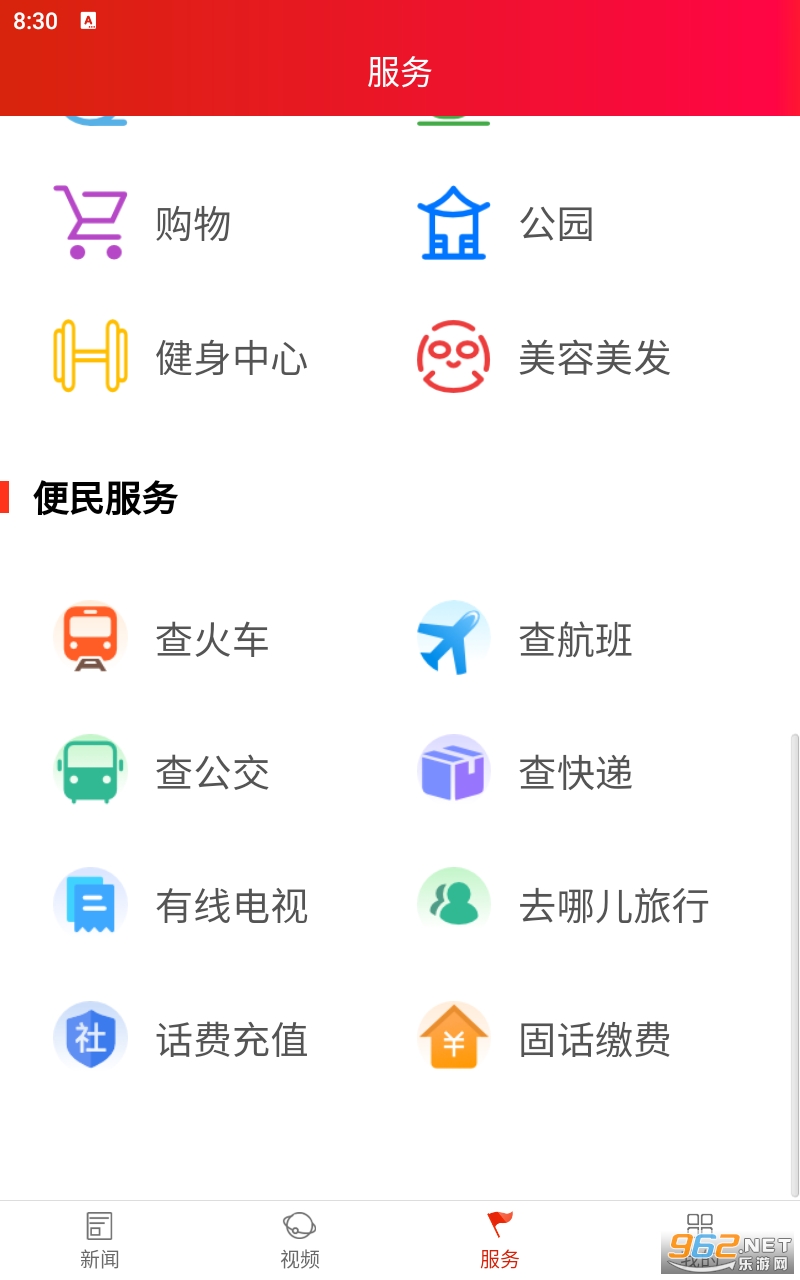Pay landline bill via 固话缴费
This screenshot has width=800, height=1280.
(543, 1039)
